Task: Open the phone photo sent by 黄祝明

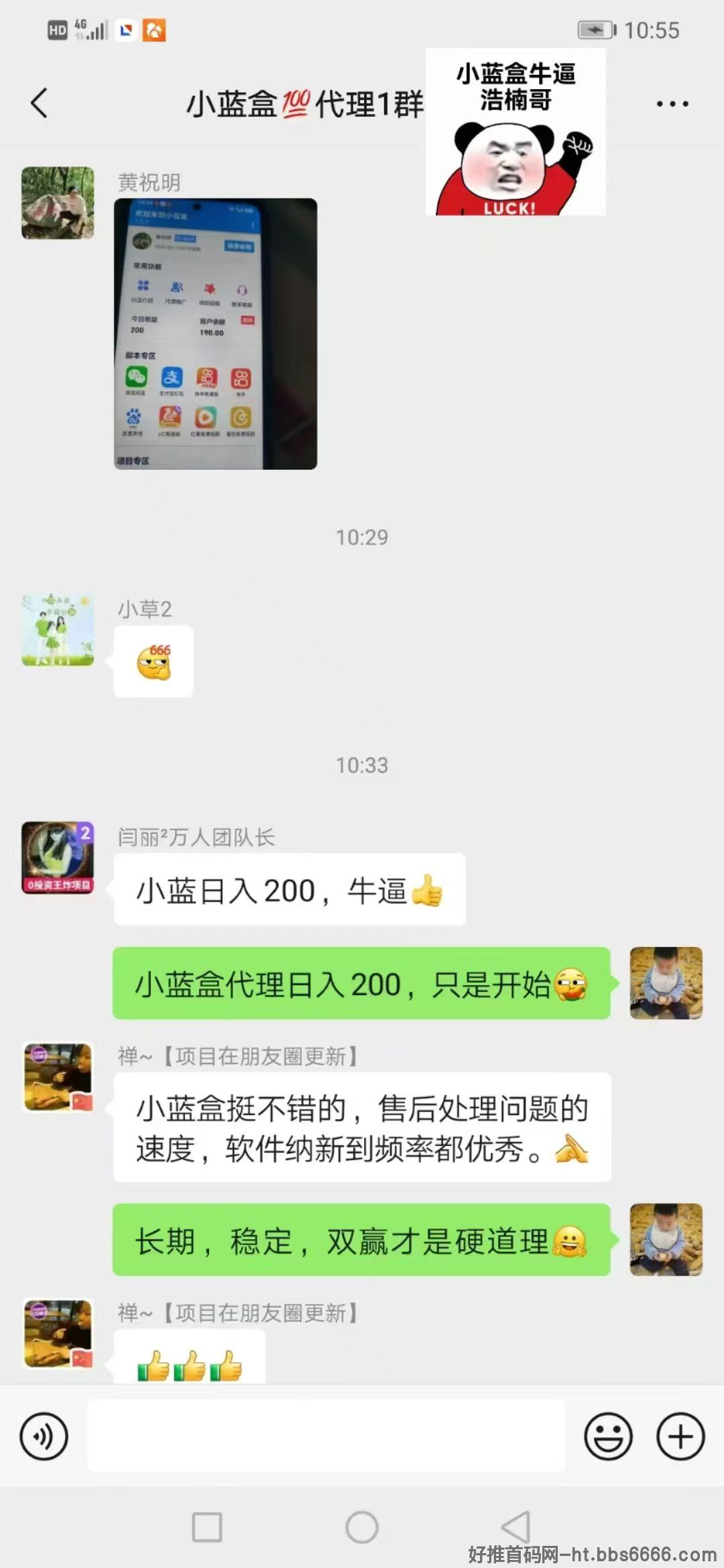Action: pos(215,334)
